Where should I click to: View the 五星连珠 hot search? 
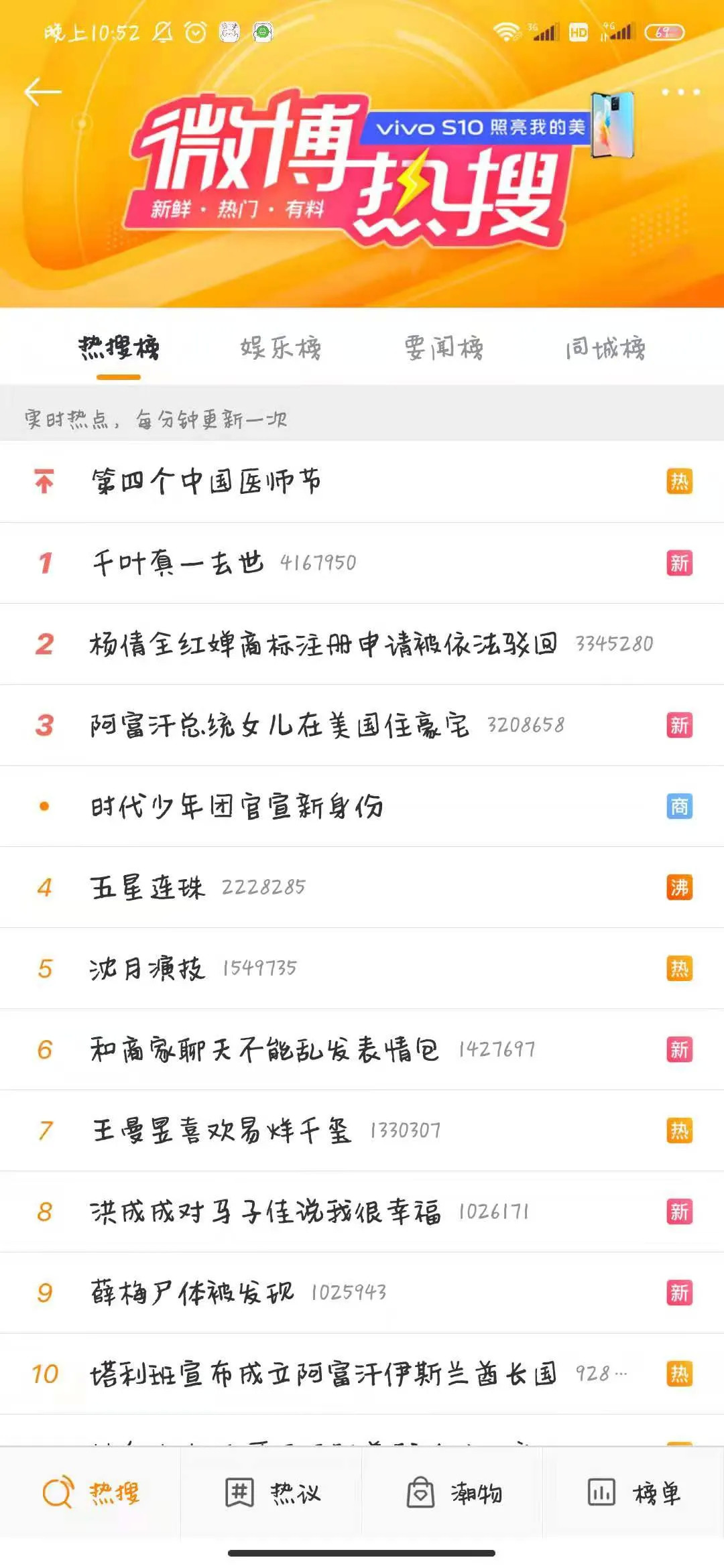point(147,887)
